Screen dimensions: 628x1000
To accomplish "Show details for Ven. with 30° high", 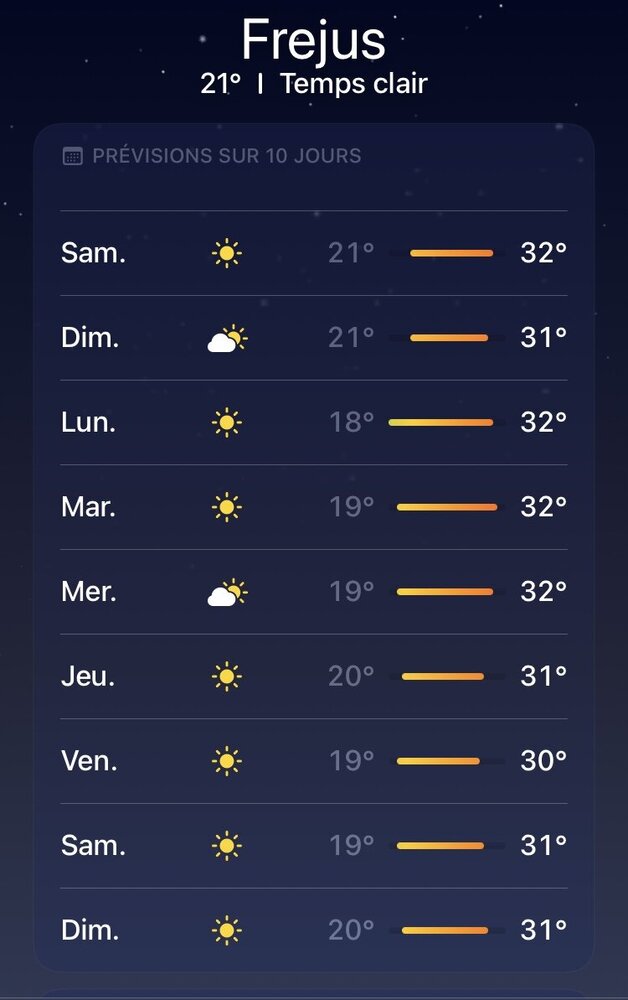I will 313,761.
